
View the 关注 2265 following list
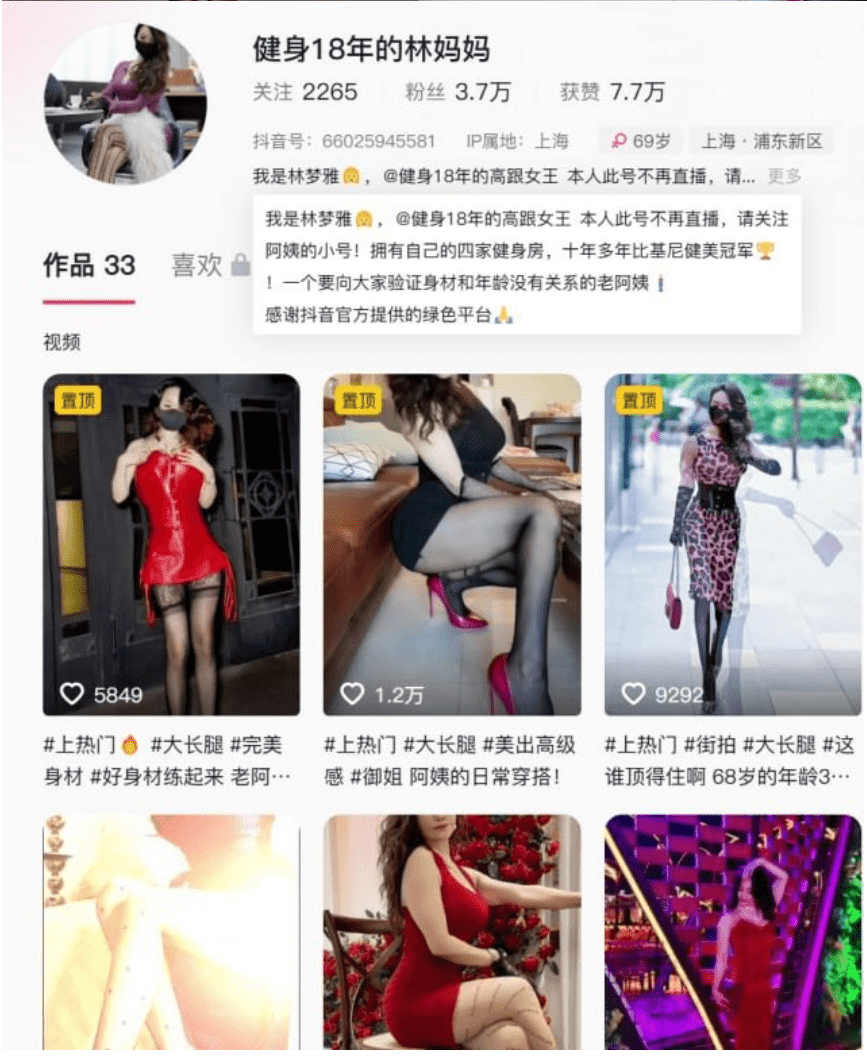[305, 92]
